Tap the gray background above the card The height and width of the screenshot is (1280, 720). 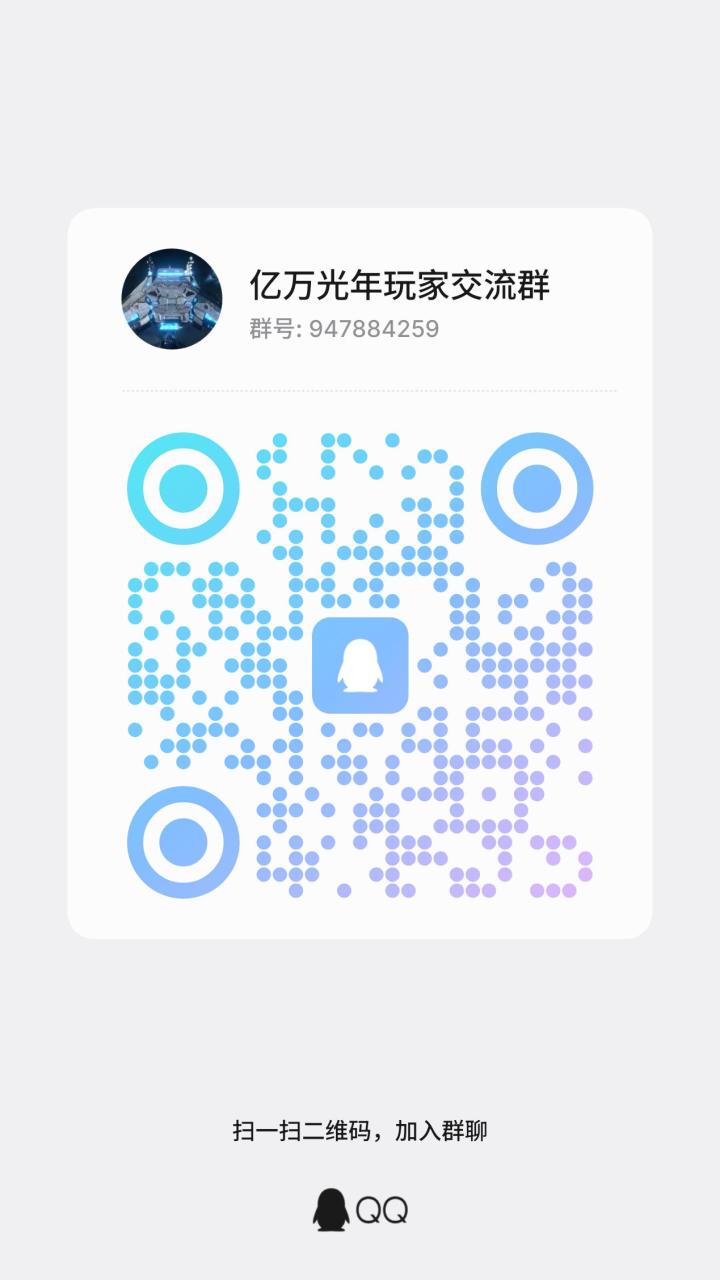point(360,100)
